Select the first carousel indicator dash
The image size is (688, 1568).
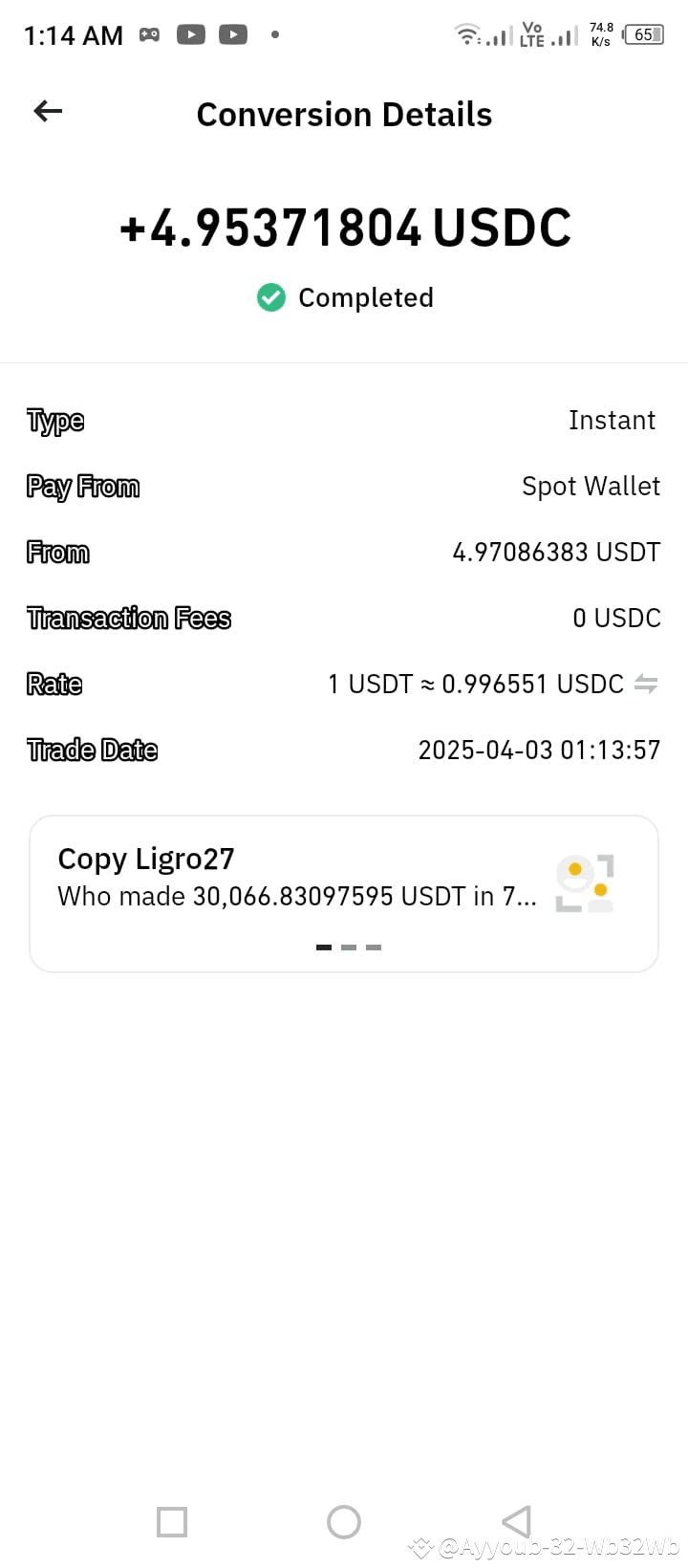323,947
